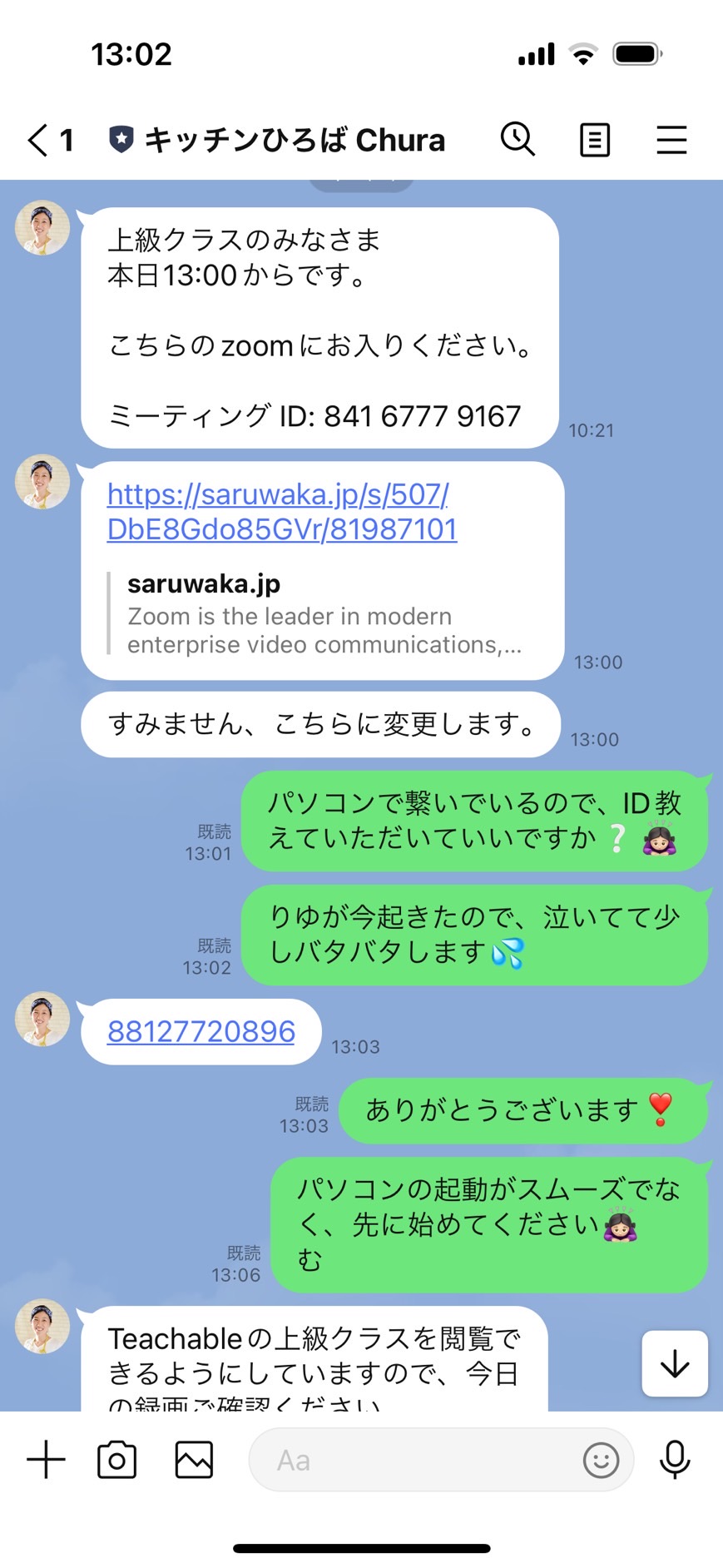Jump to latest message with down arrow
Image resolution: width=723 pixels, height=1568 pixels.
(x=675, y=1363)
